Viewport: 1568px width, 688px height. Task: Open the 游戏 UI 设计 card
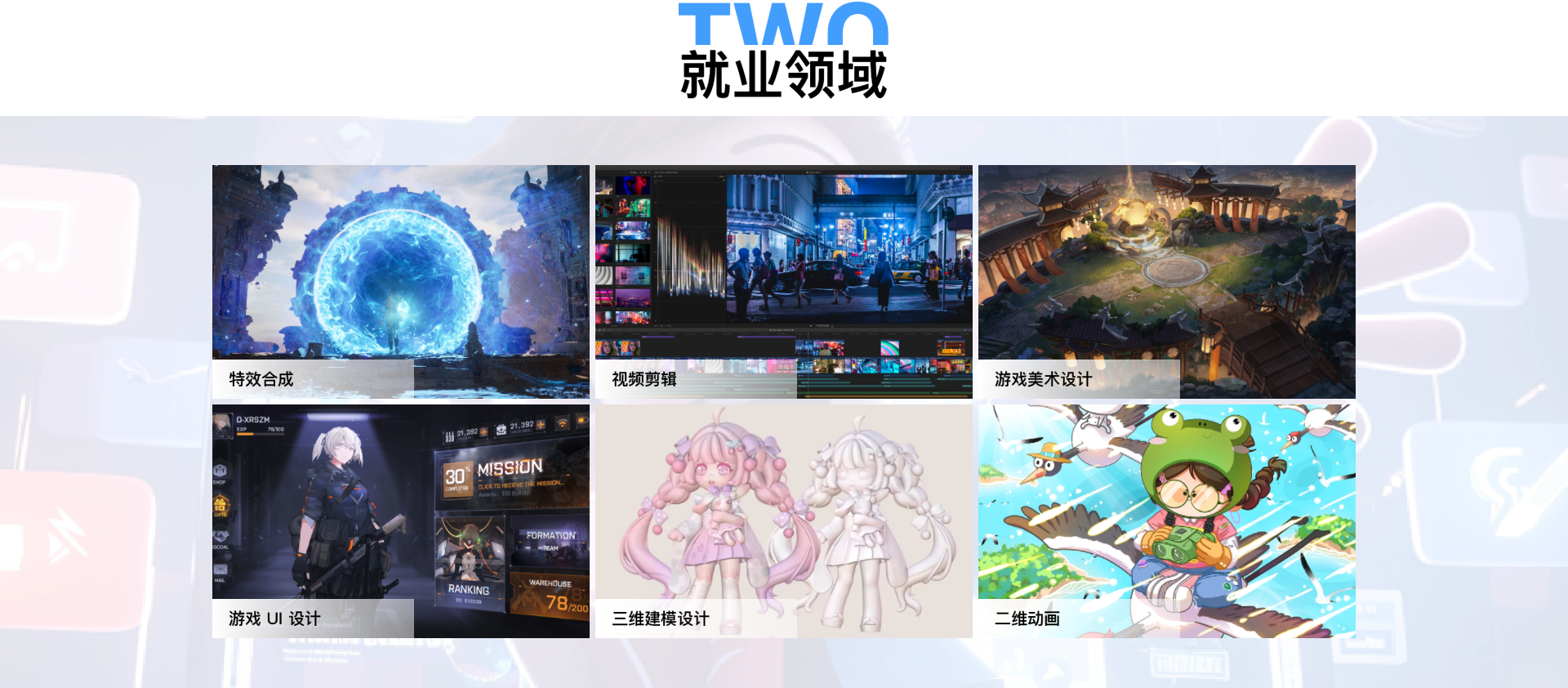coord(400,520)
